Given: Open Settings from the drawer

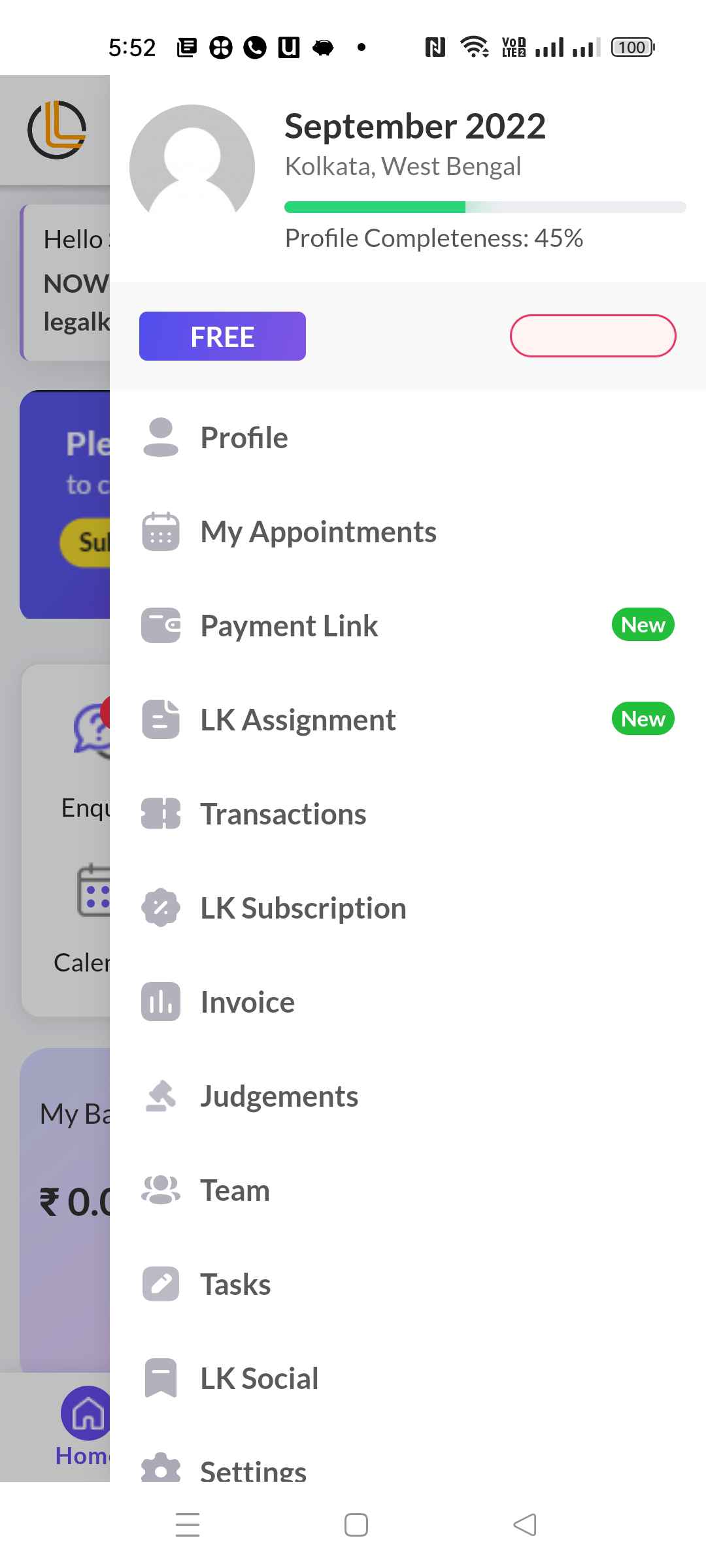Looking at the screenshot, I should coord(253,1470).
